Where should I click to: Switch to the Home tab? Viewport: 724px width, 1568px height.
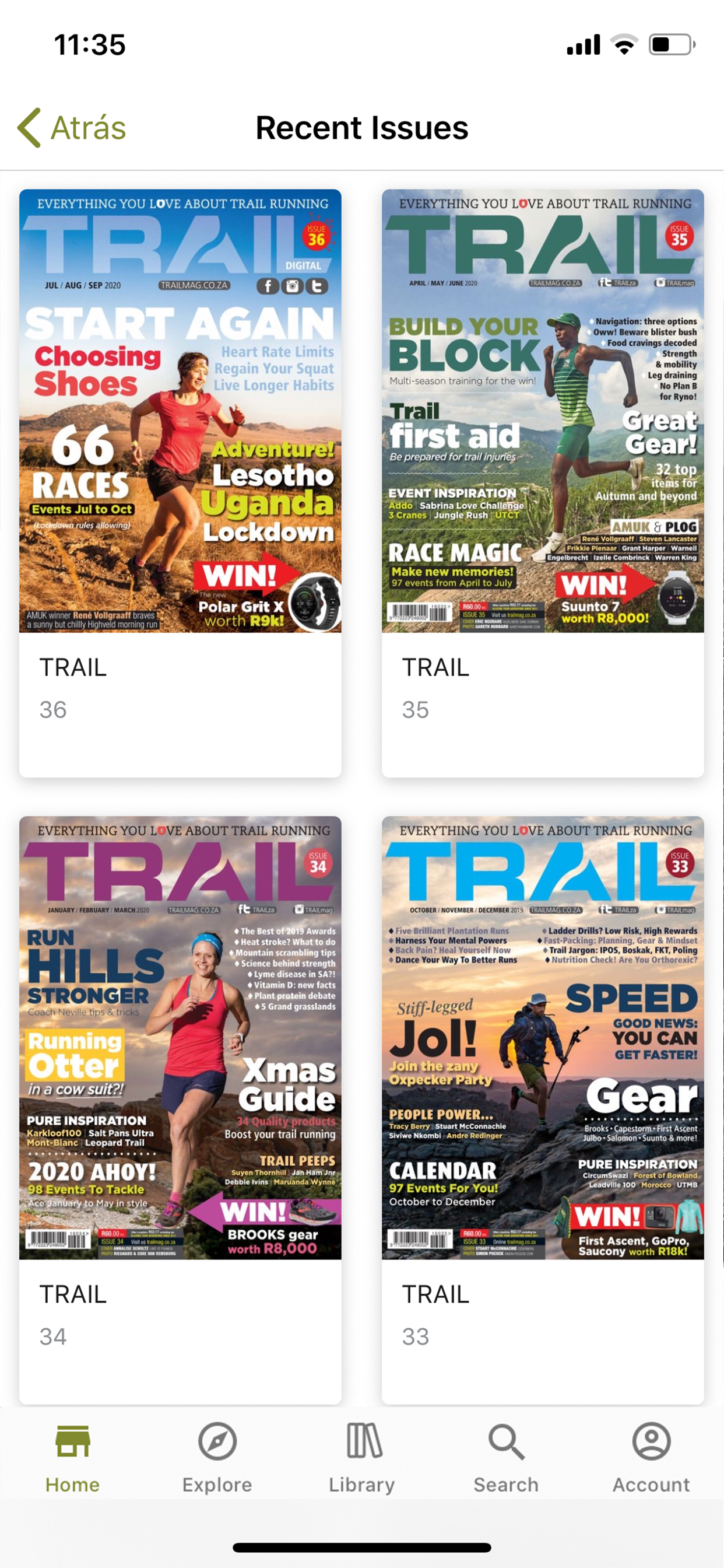(72, 1457)
